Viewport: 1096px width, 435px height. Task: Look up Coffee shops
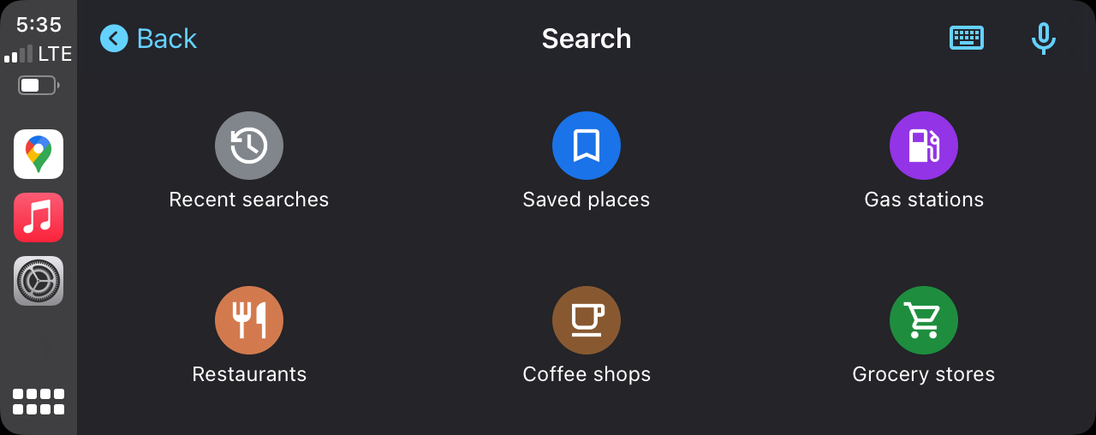[586, 321]
